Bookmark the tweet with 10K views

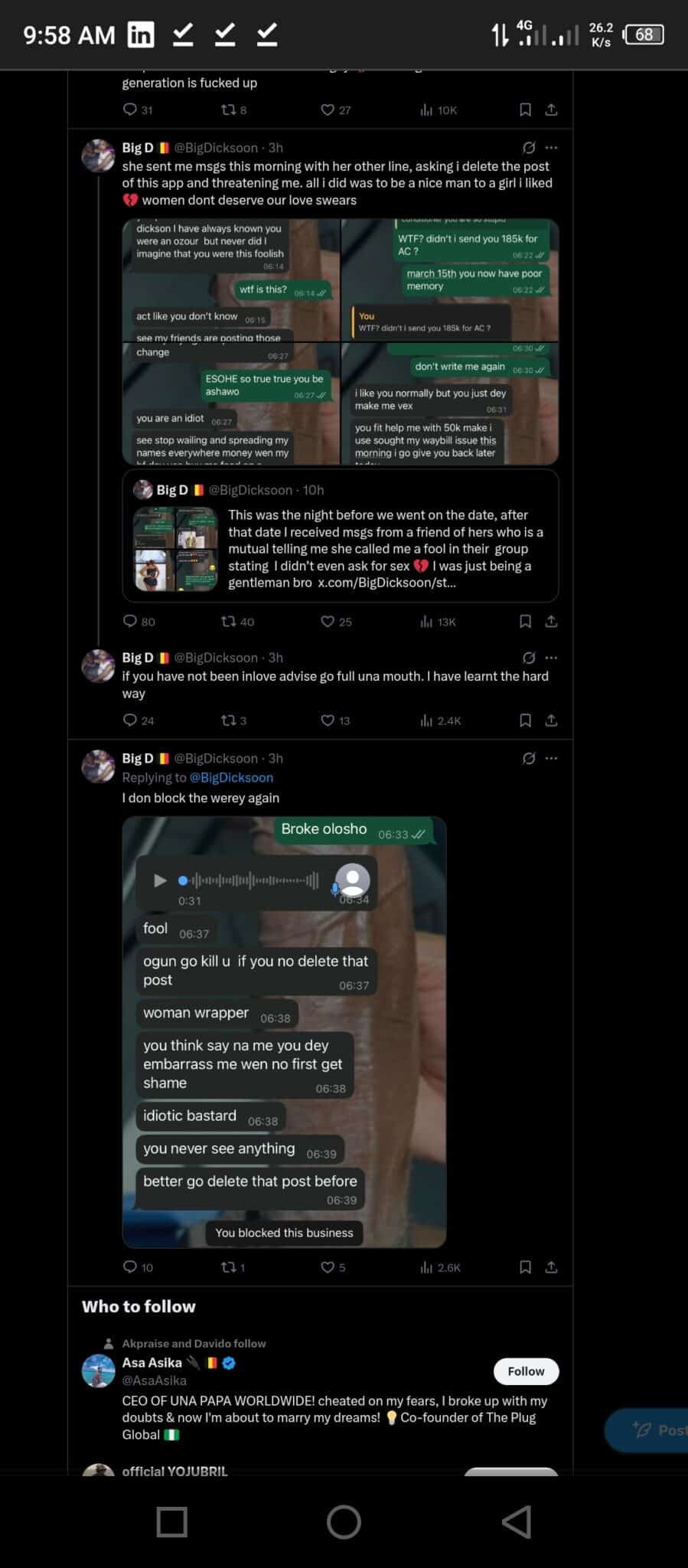[x=525, y=110]
